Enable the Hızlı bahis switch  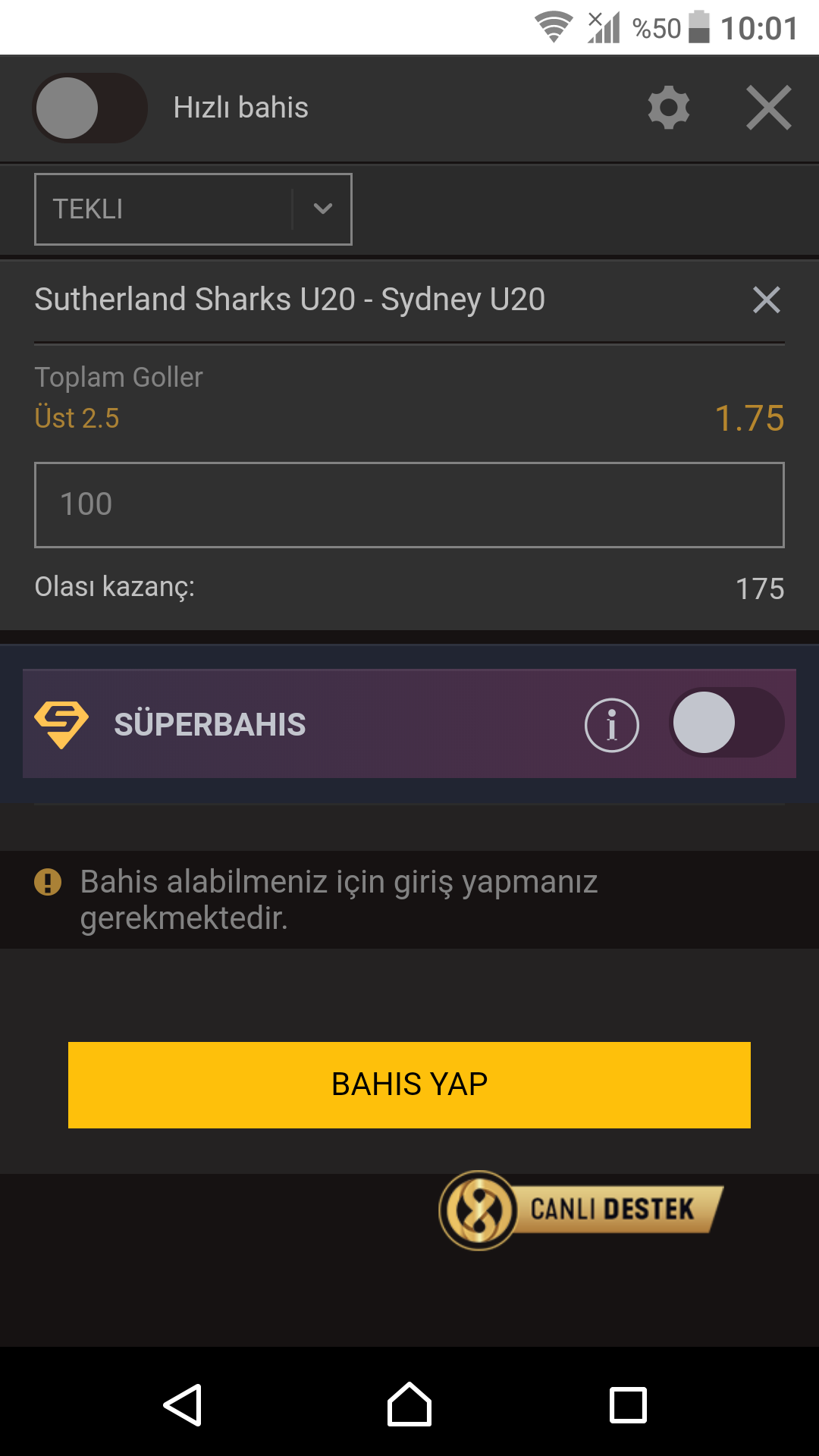point(89,108)
